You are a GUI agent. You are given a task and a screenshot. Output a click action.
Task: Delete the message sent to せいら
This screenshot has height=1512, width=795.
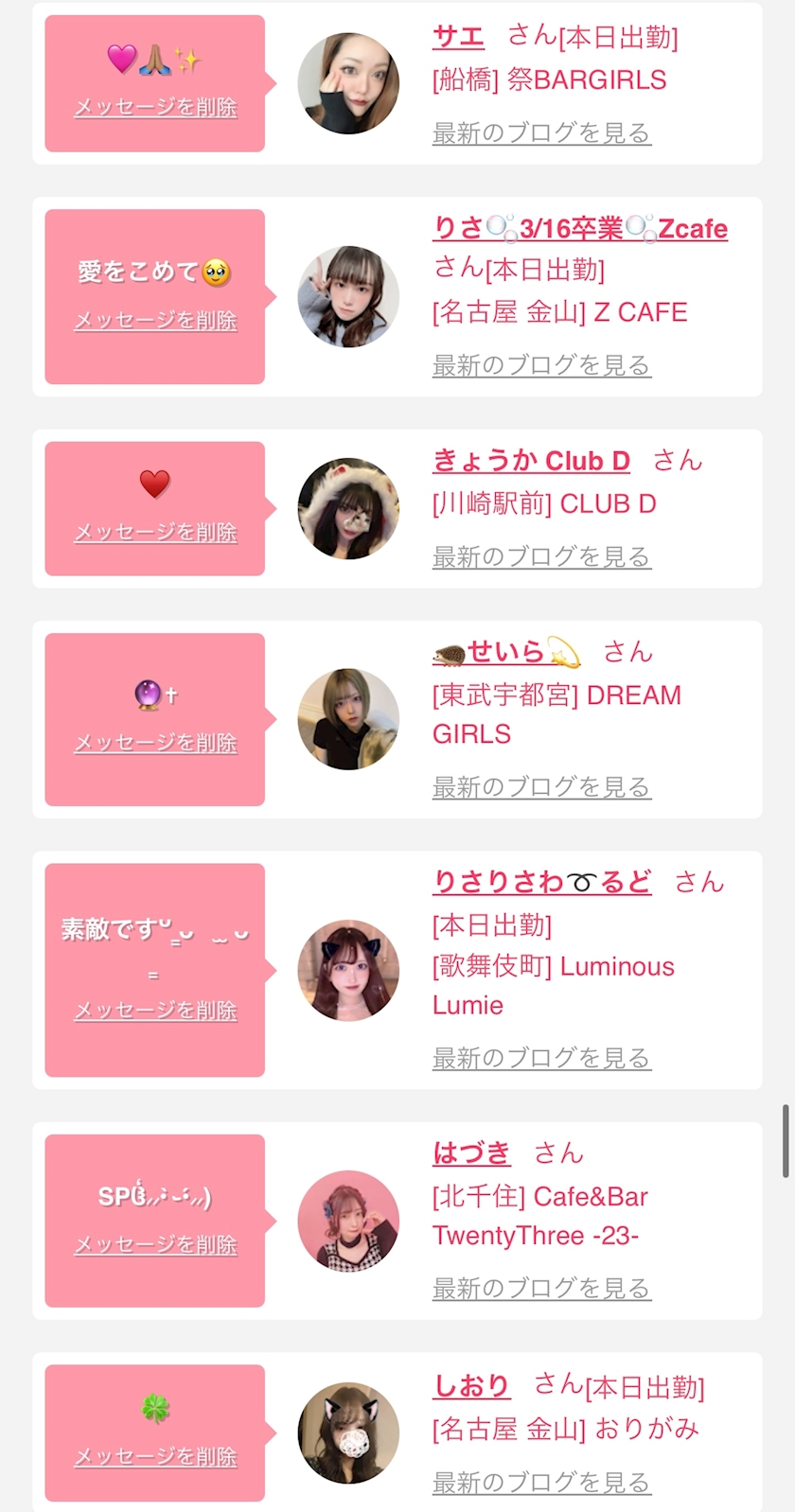(155, 744)
